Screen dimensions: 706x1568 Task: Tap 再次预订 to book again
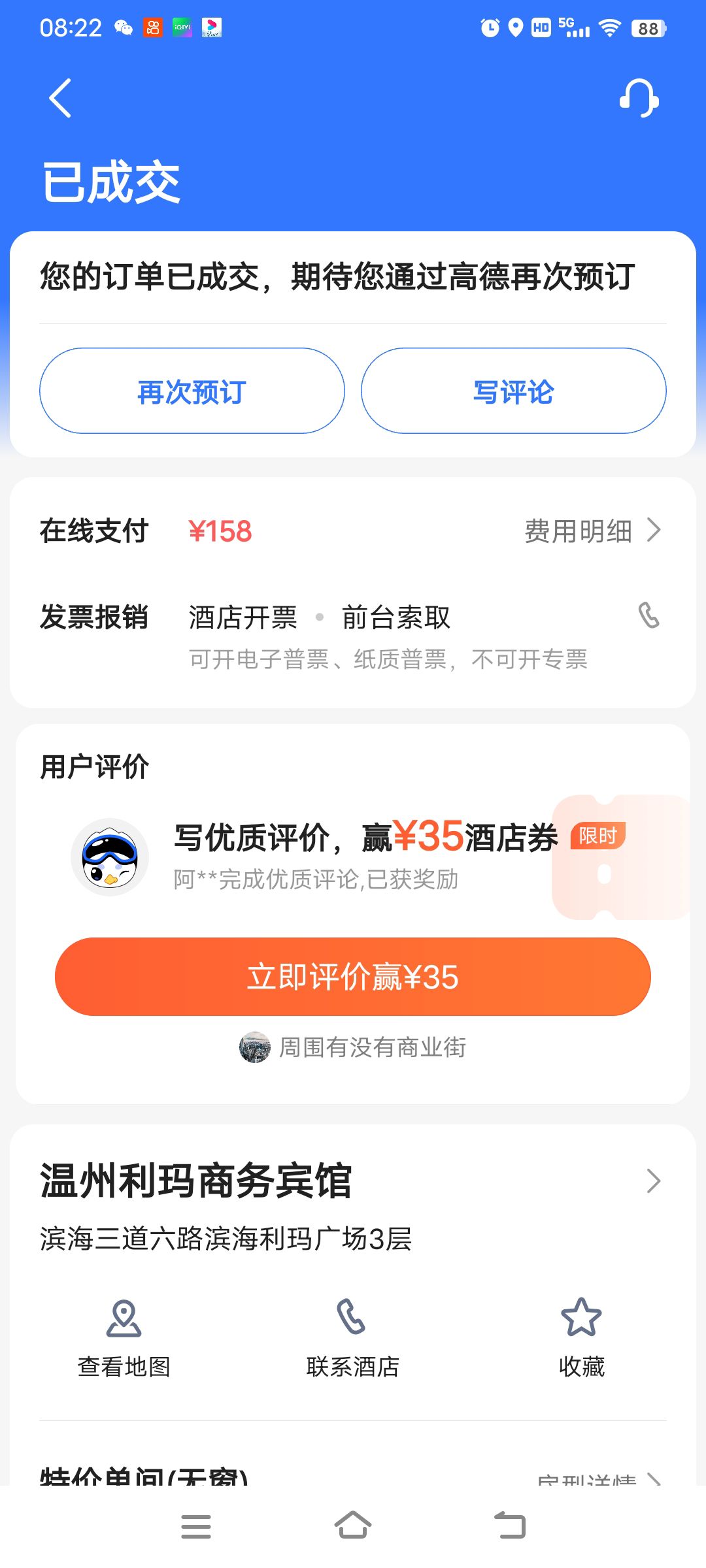(x=192, y=391)
